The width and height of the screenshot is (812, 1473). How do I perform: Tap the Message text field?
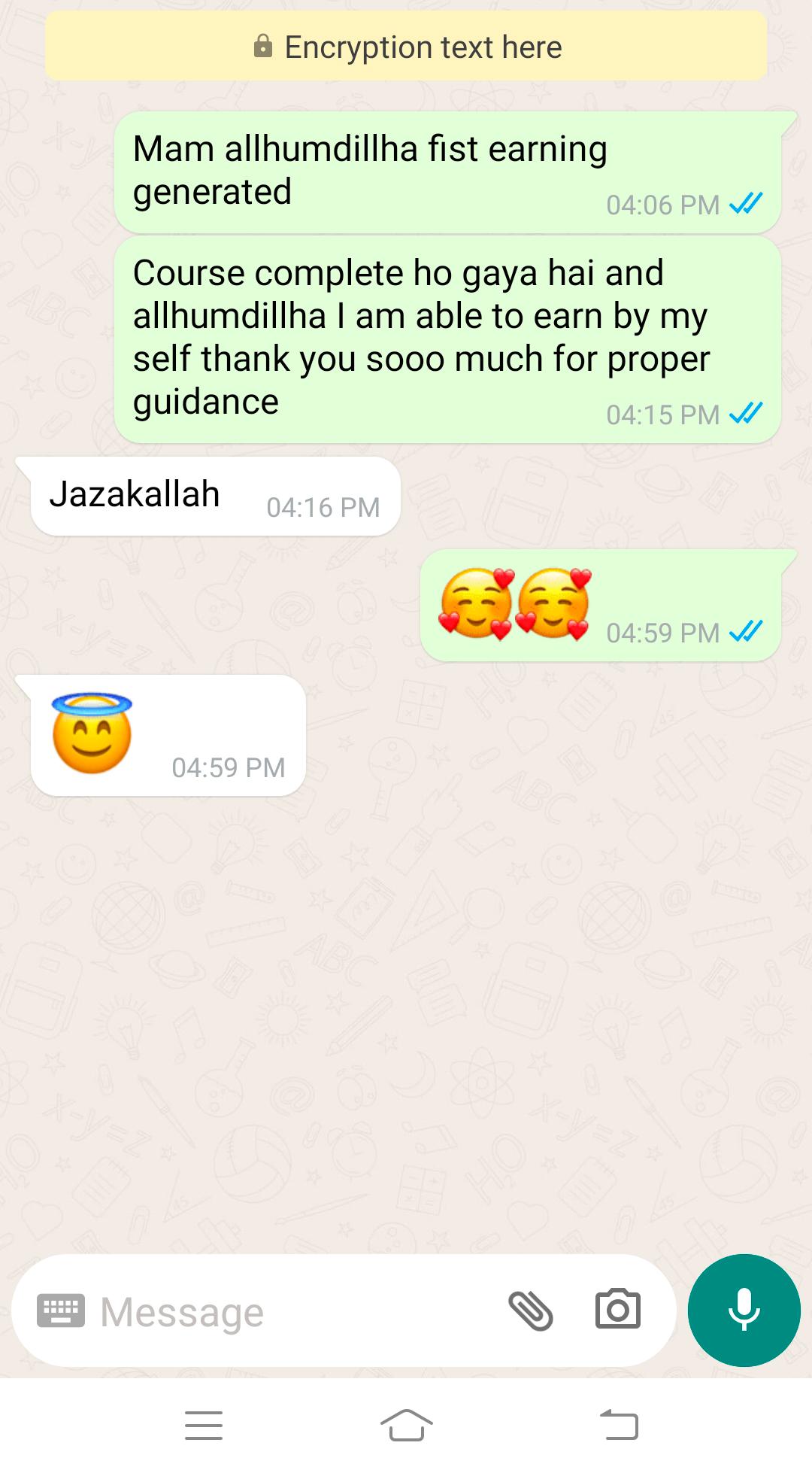point(293,1311)
